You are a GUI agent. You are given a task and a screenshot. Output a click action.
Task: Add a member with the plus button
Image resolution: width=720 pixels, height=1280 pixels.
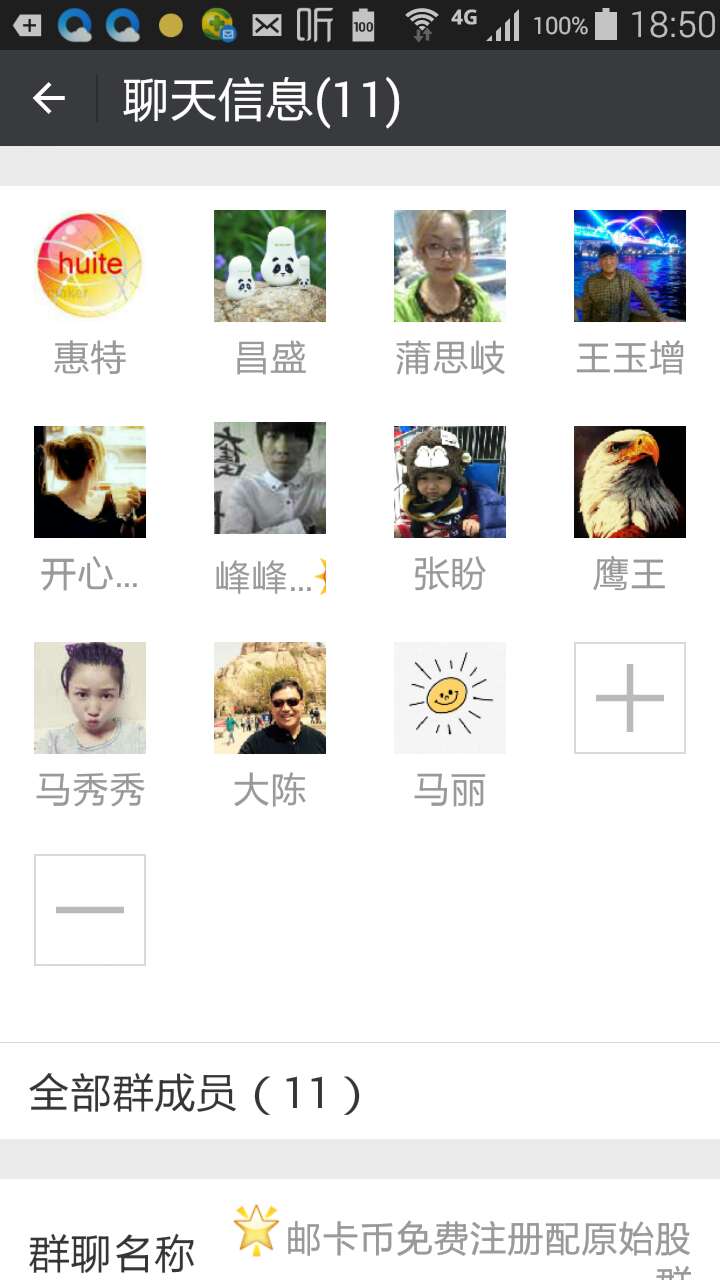630,698
